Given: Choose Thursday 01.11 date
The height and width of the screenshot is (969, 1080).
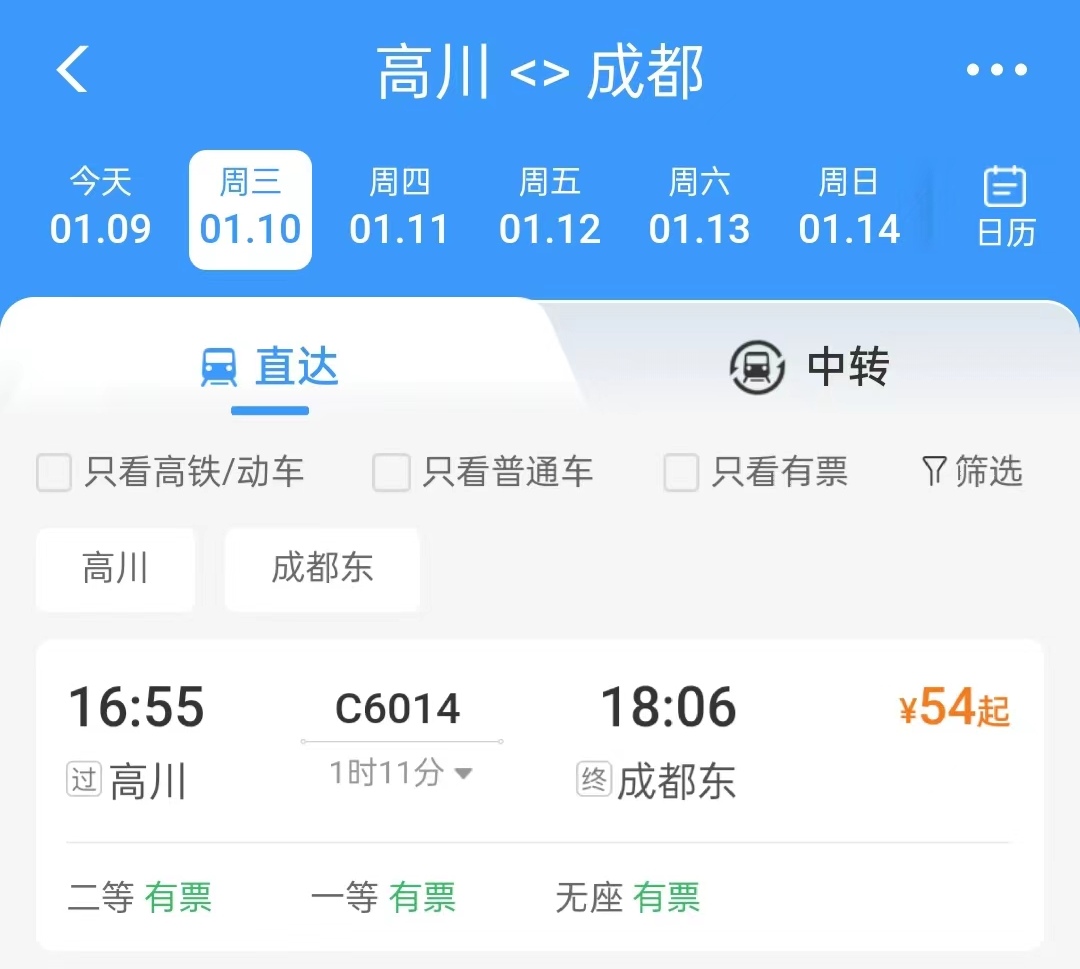Looking at the screenshot, I should (x=399, y=208).
